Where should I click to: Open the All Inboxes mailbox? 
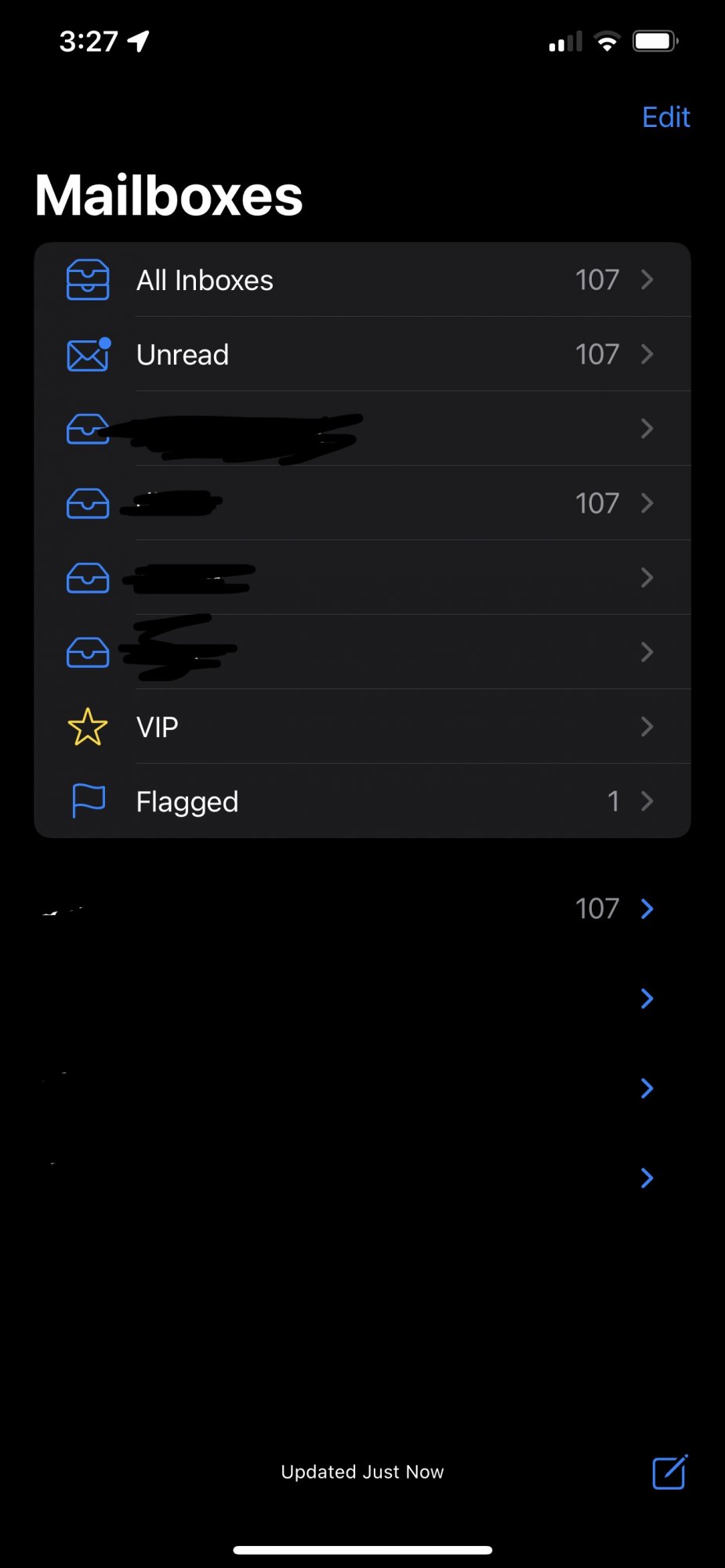click(362, 280)
